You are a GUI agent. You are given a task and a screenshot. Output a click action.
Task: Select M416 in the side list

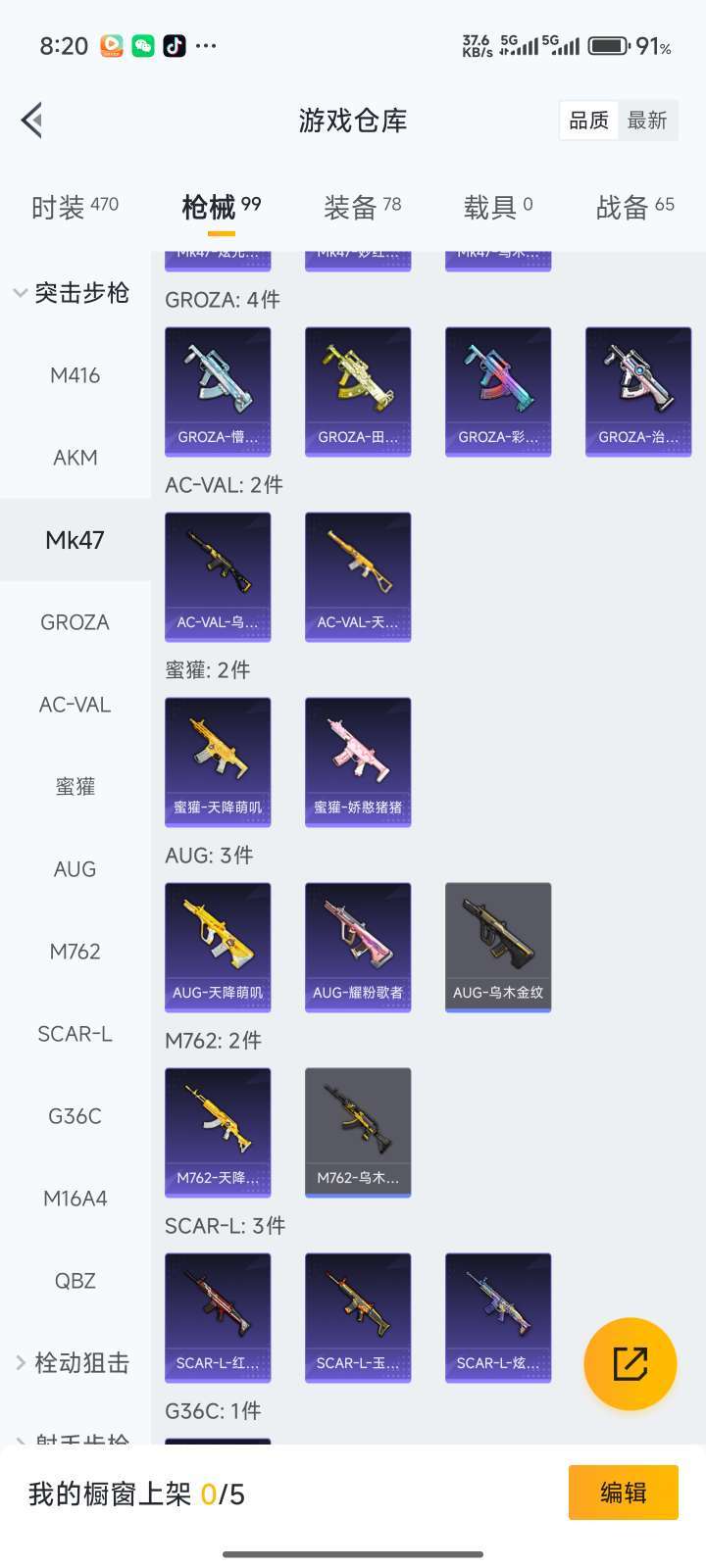(76, 375)
